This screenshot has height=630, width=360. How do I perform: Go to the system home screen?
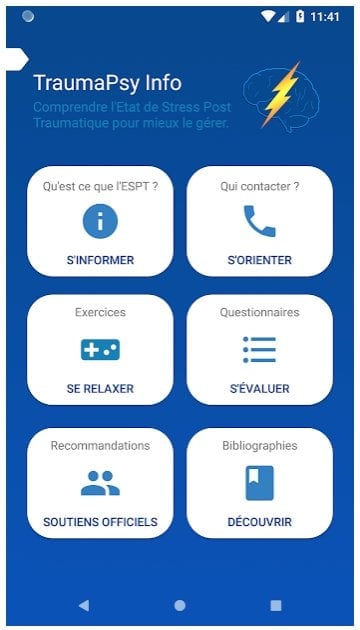(x=180, y=605)
